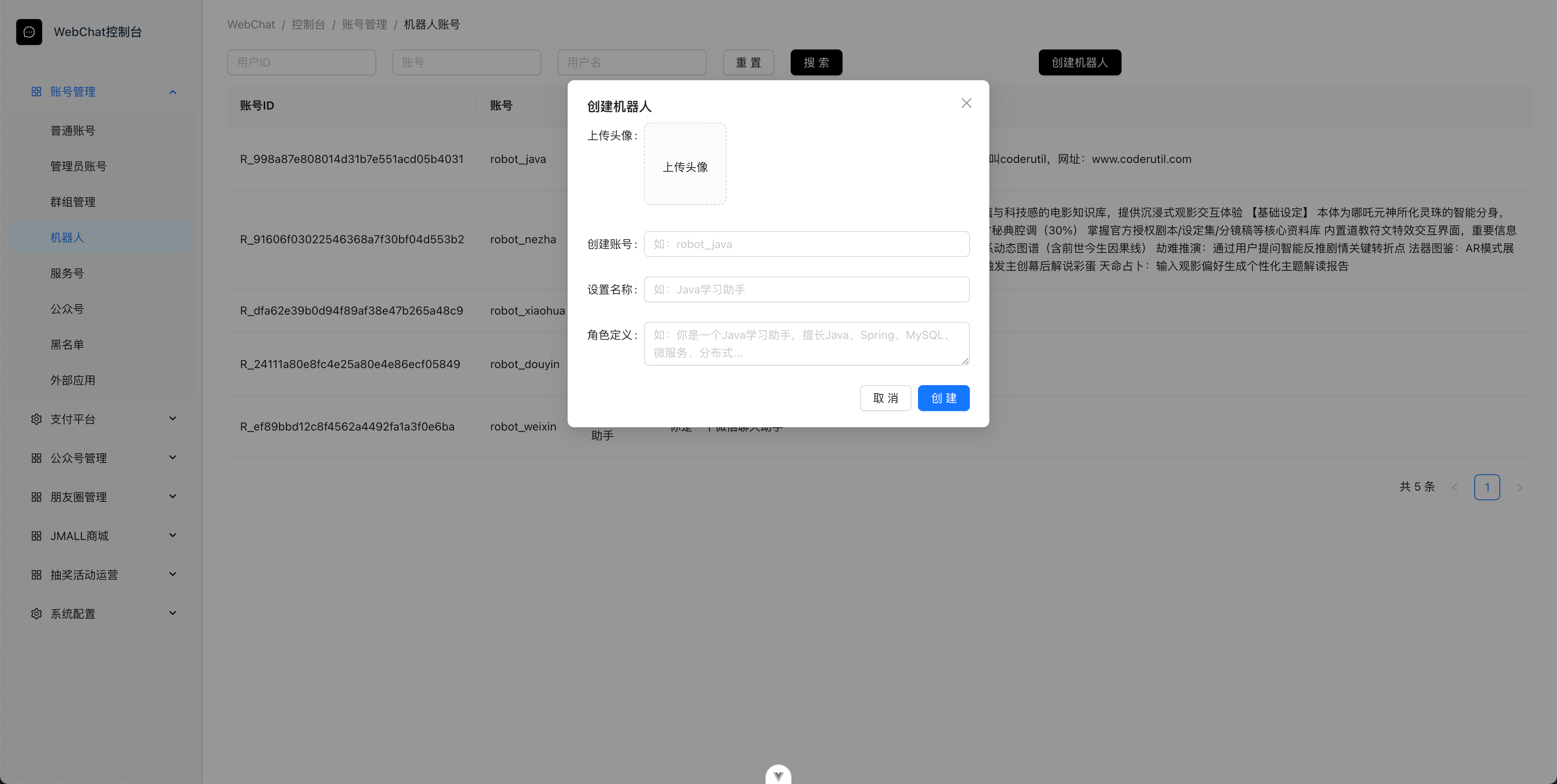This screenshot has height=784, width=1557.
Task: Expand the 公众号管理 menu
Action: (103, 458)
